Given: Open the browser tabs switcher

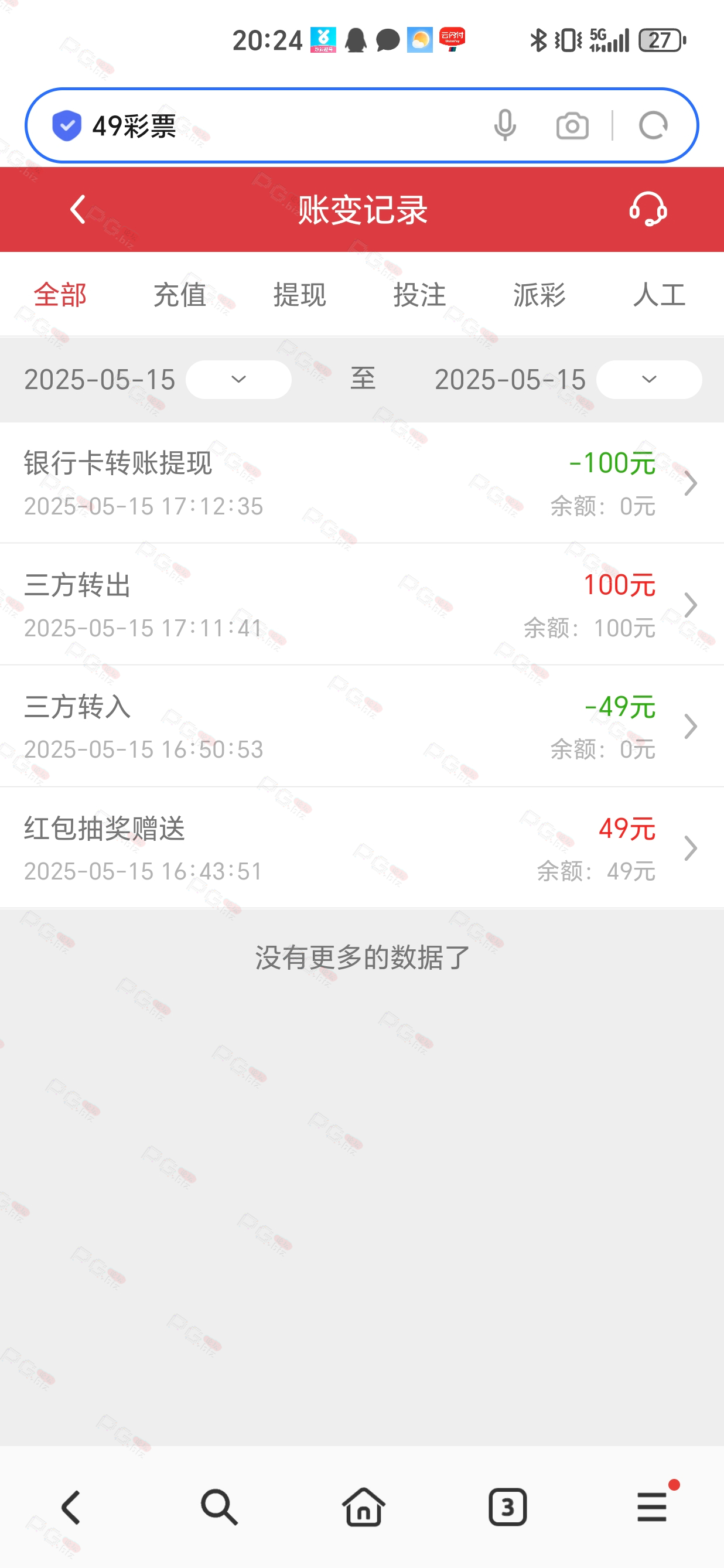Looking at the screenshot, I should (x=507, y=1507).
